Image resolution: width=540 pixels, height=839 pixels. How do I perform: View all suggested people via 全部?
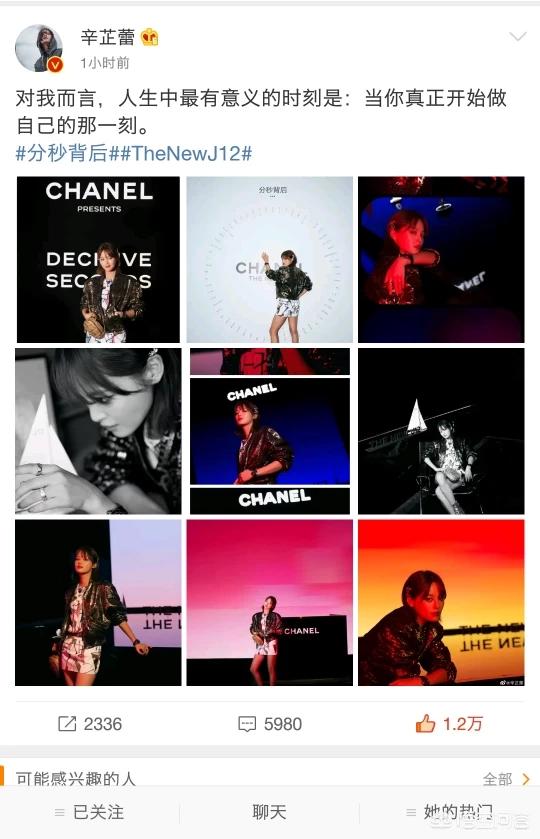coord(506,779)
